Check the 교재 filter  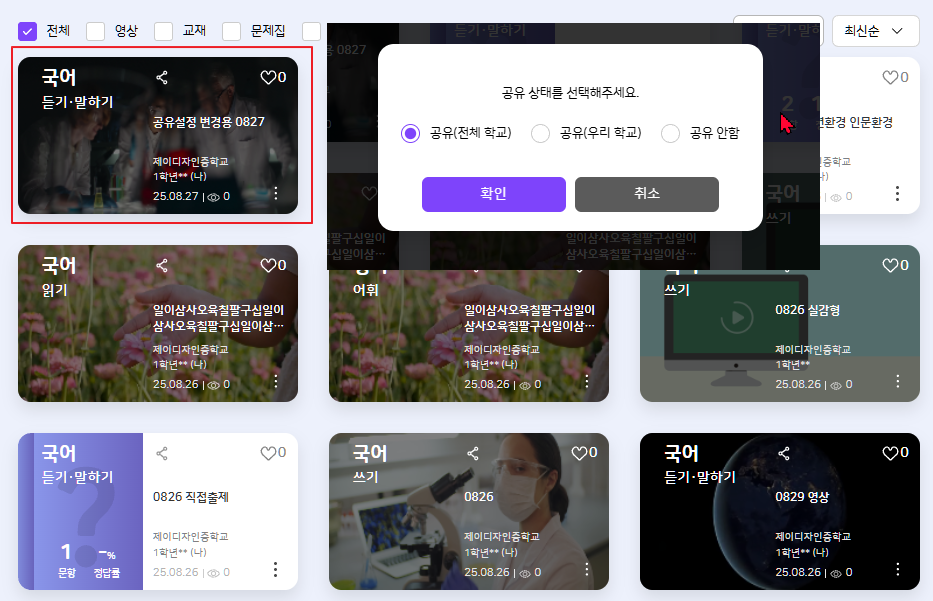[164, 31]
